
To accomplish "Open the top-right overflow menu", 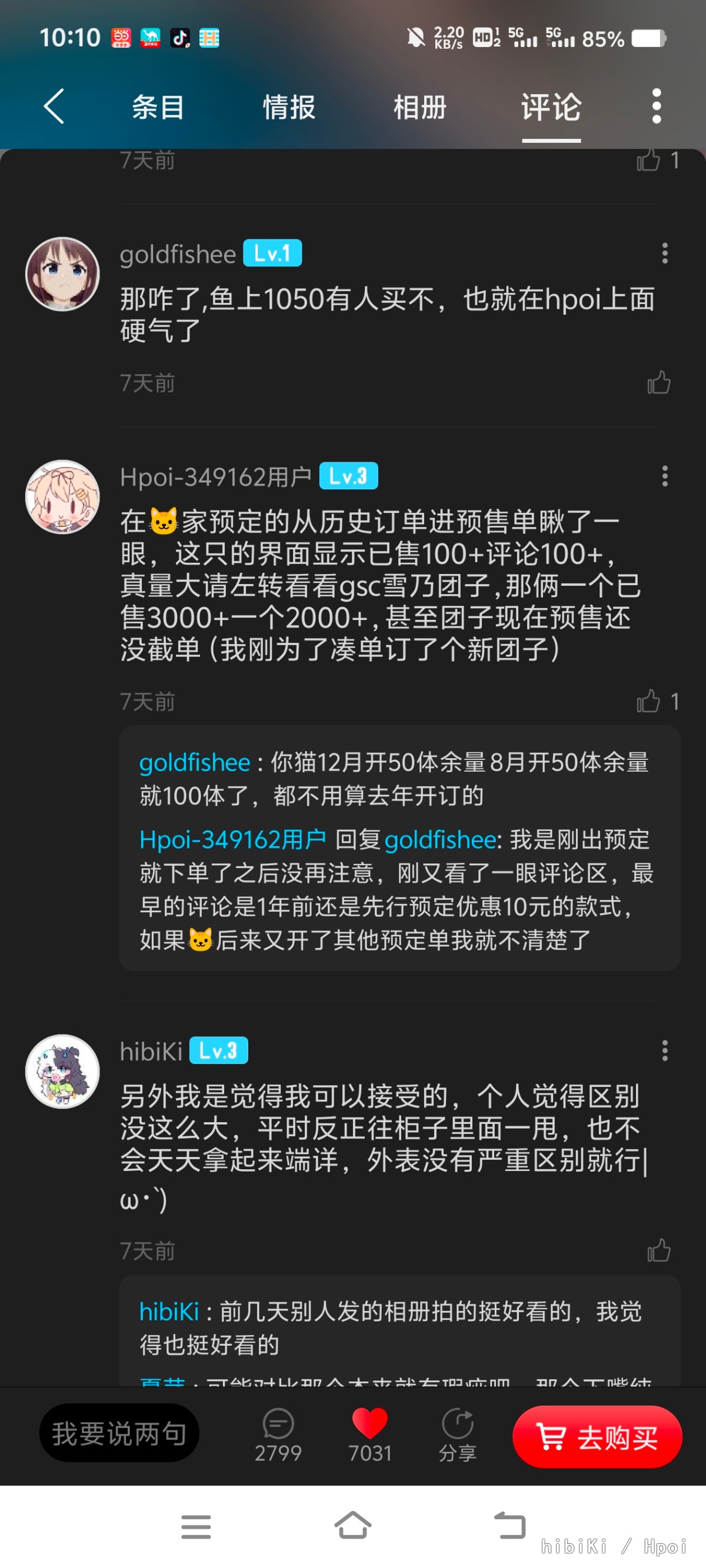I will tap(656, 106).
